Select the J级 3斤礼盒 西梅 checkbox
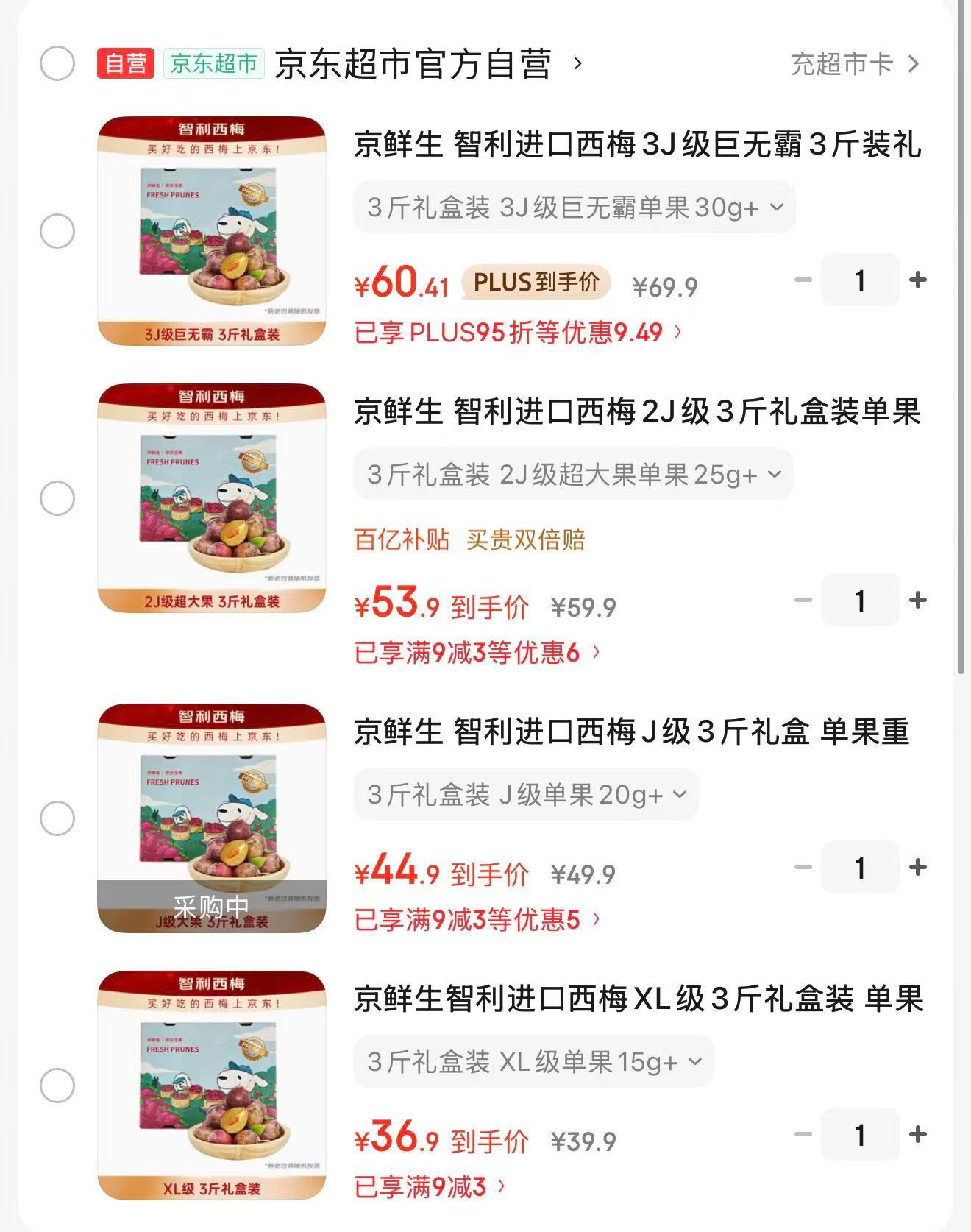 point(57,818)
